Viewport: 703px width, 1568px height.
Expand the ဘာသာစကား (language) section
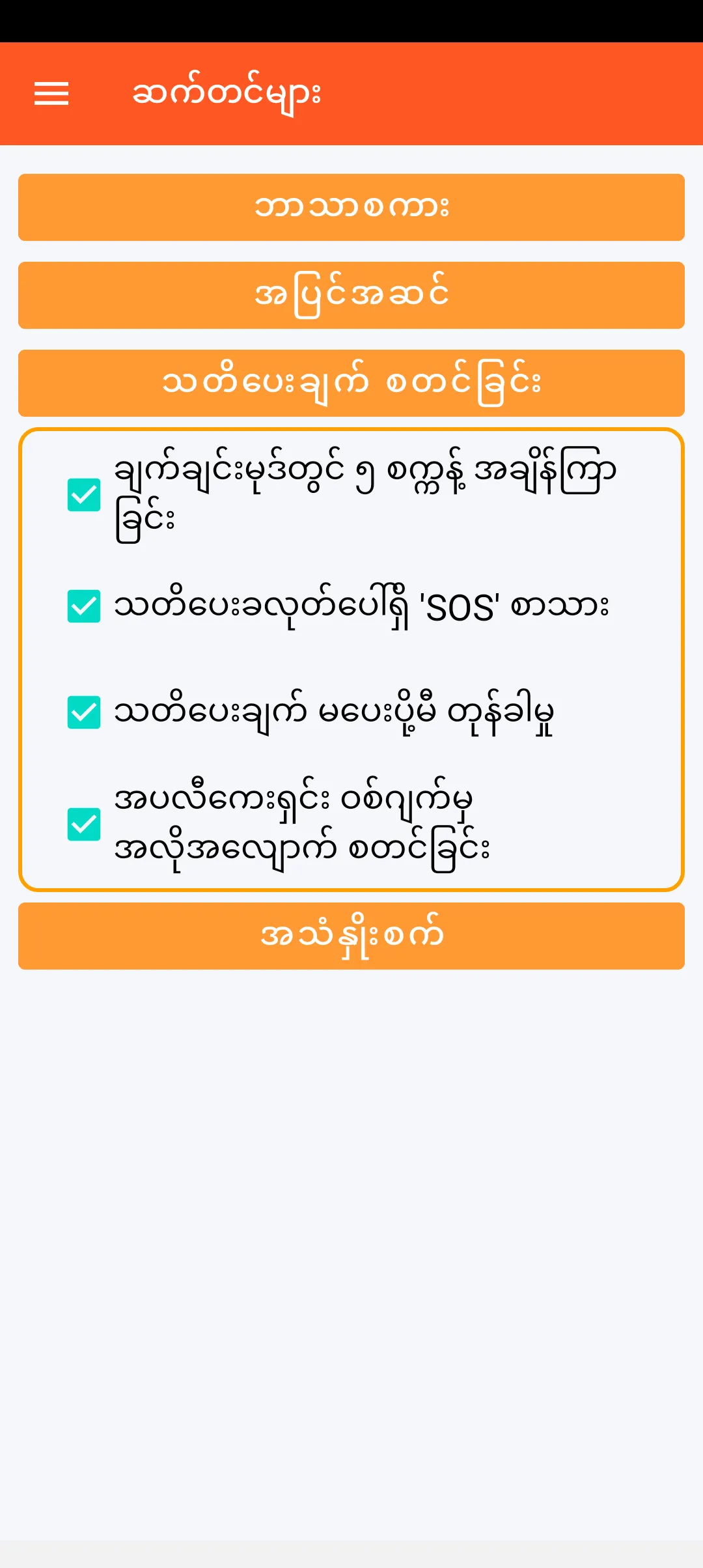pyautogui.click(x=351, y=207)
